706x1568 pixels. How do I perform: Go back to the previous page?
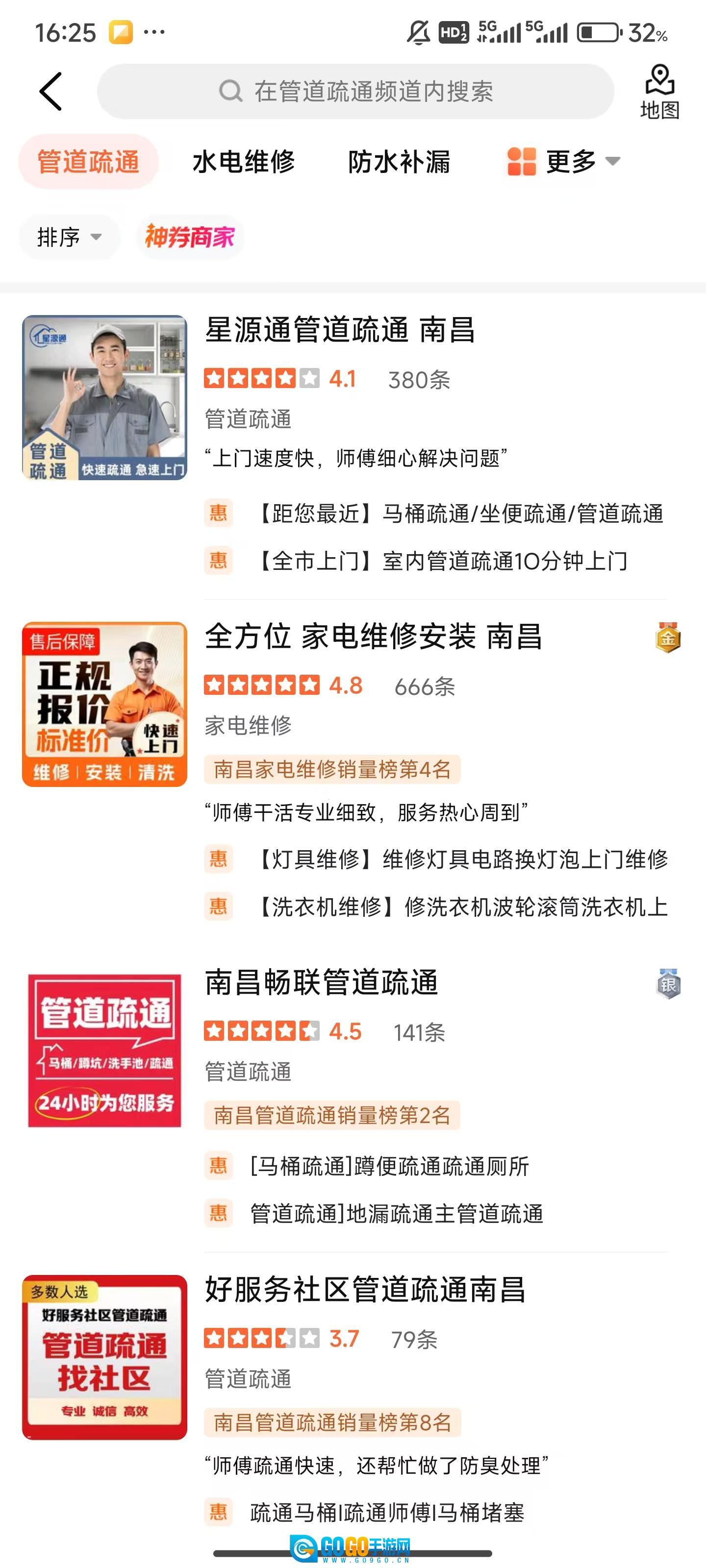pyautogui.click(x=50, y=92)
